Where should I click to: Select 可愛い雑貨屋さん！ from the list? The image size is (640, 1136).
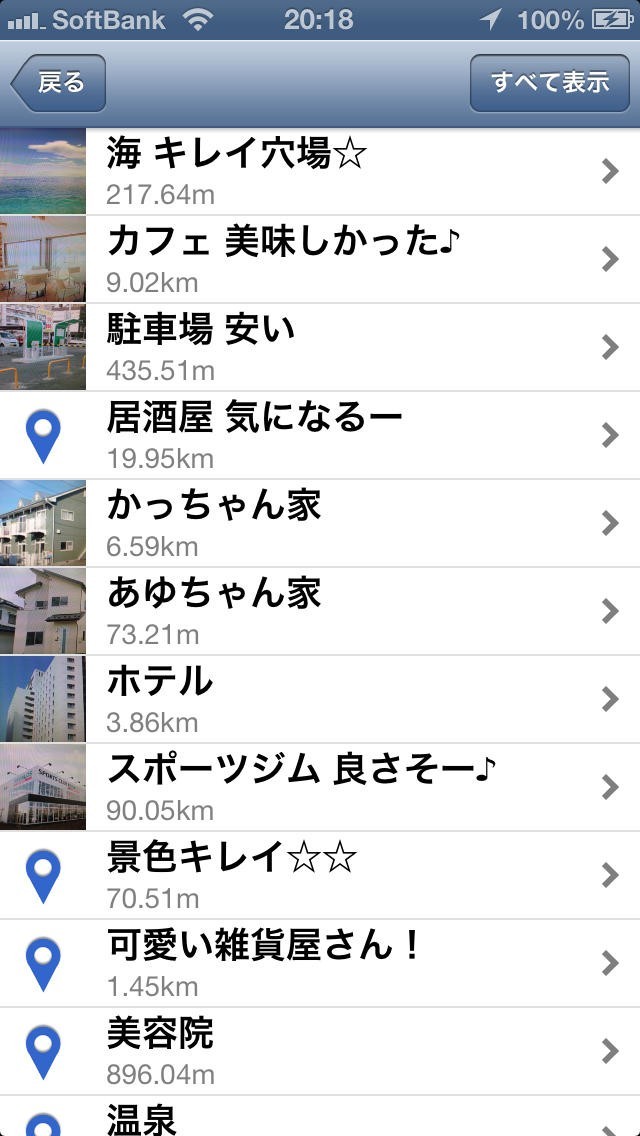point(320,963)
